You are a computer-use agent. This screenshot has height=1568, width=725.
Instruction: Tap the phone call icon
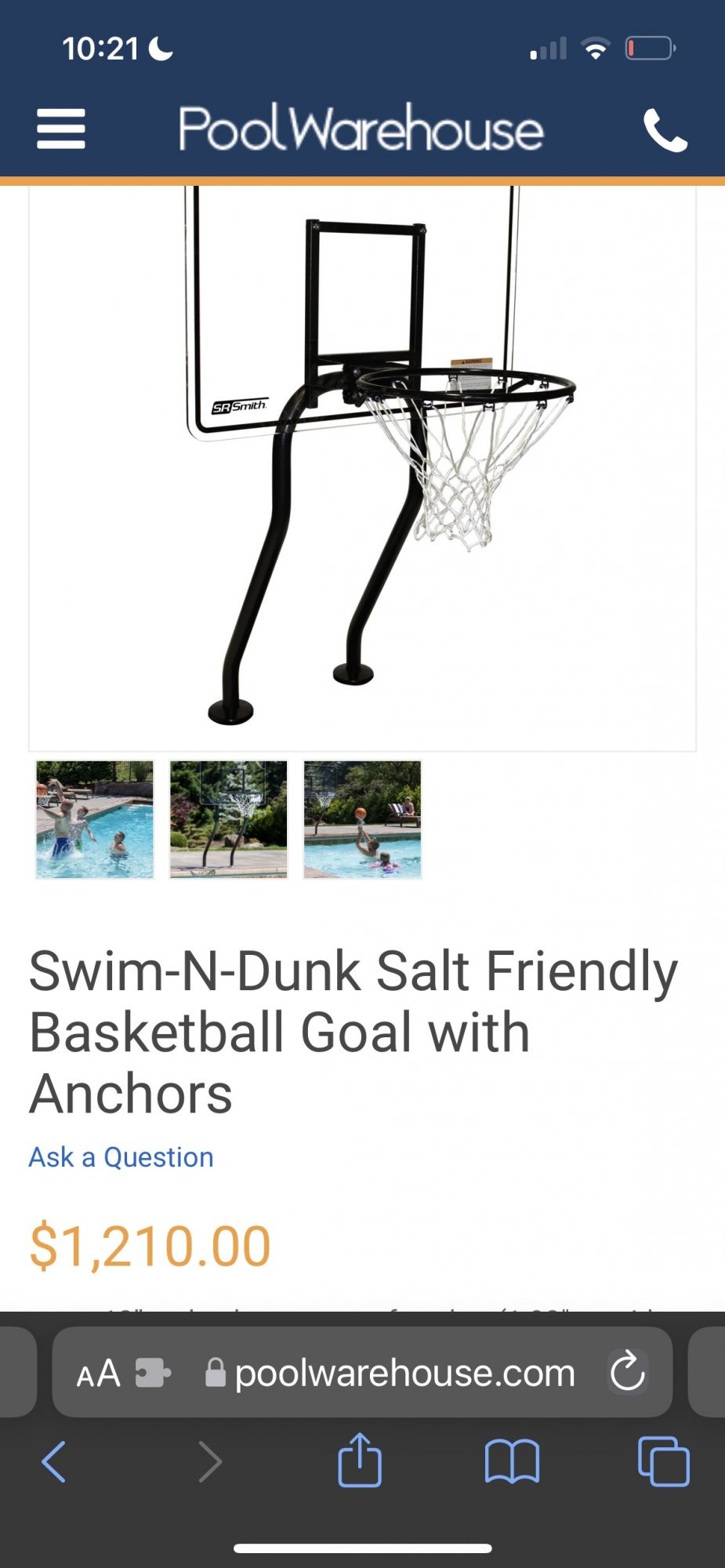(x=665, y=130)
